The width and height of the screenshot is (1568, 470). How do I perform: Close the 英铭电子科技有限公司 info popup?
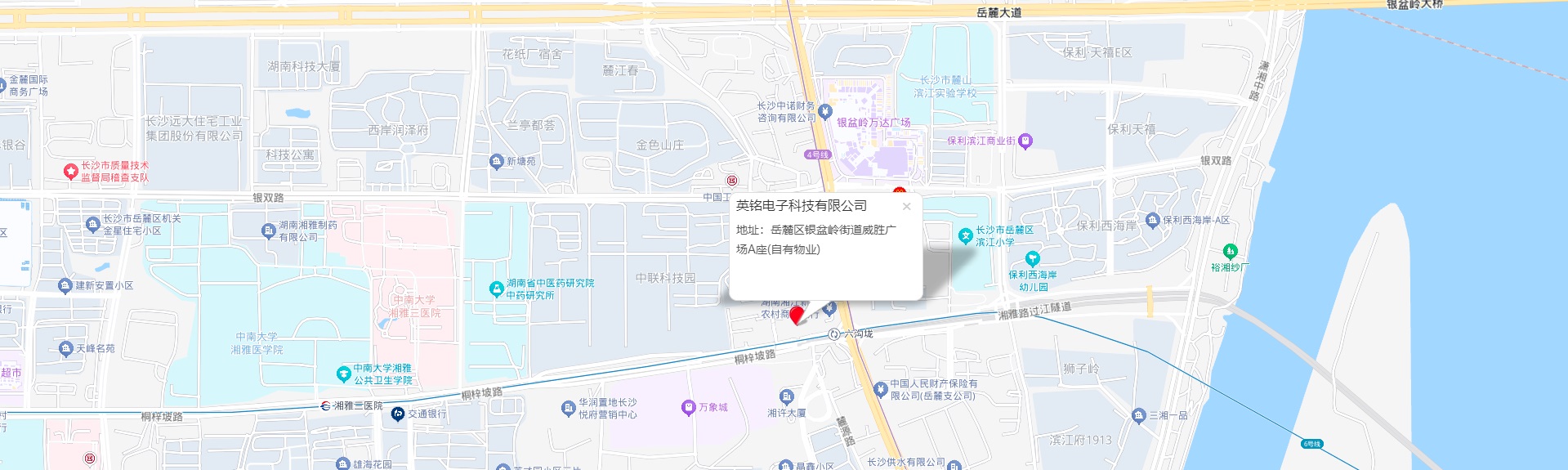pos(906,207)
